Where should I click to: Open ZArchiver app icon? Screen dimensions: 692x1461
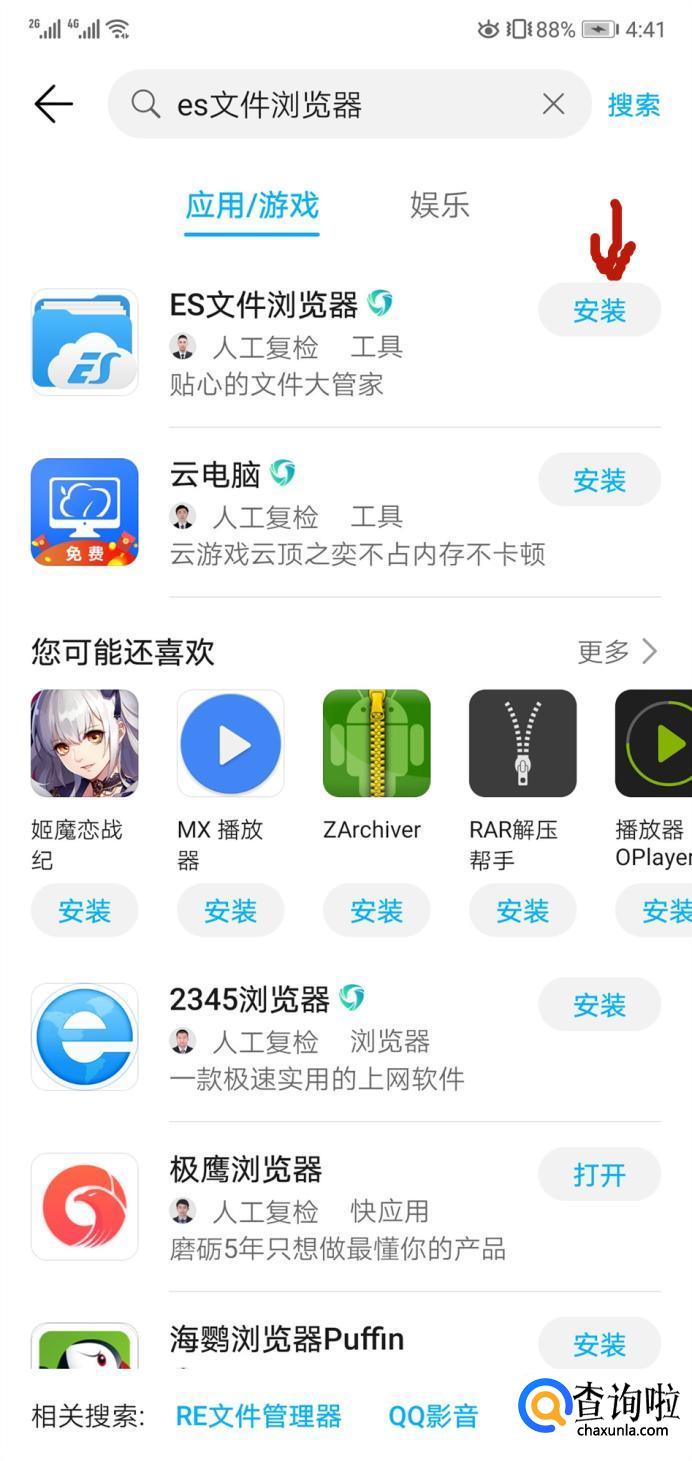click(377, 743)
